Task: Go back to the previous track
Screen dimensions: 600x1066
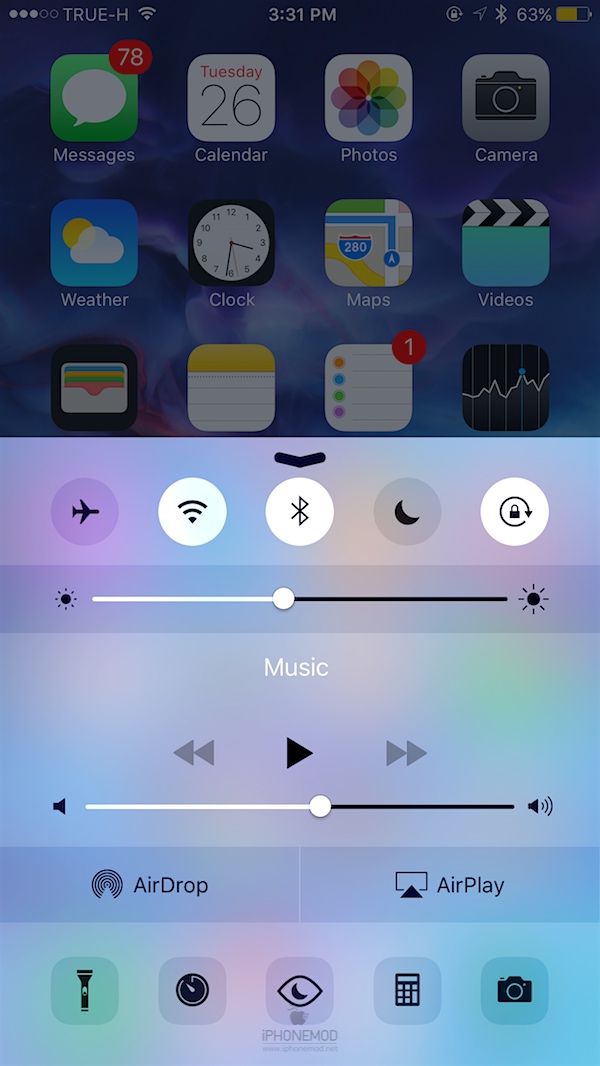Action: click(x=193, y=752)
